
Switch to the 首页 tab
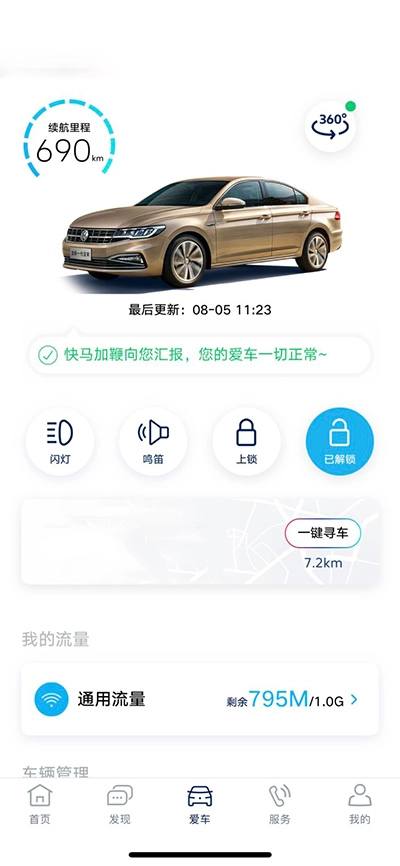coord(40,804)
